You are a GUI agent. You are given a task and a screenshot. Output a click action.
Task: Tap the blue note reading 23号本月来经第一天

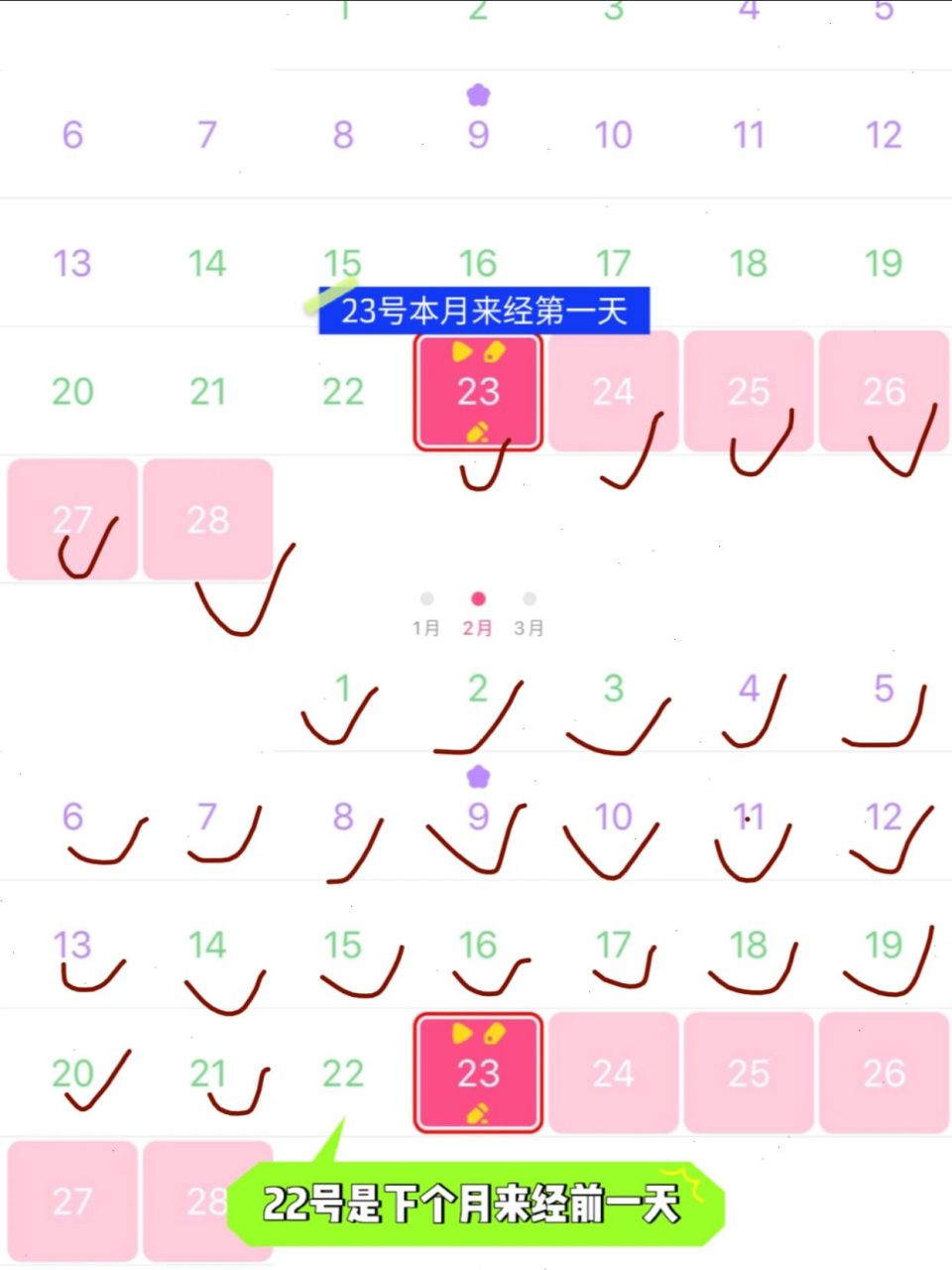click(483, 311)
